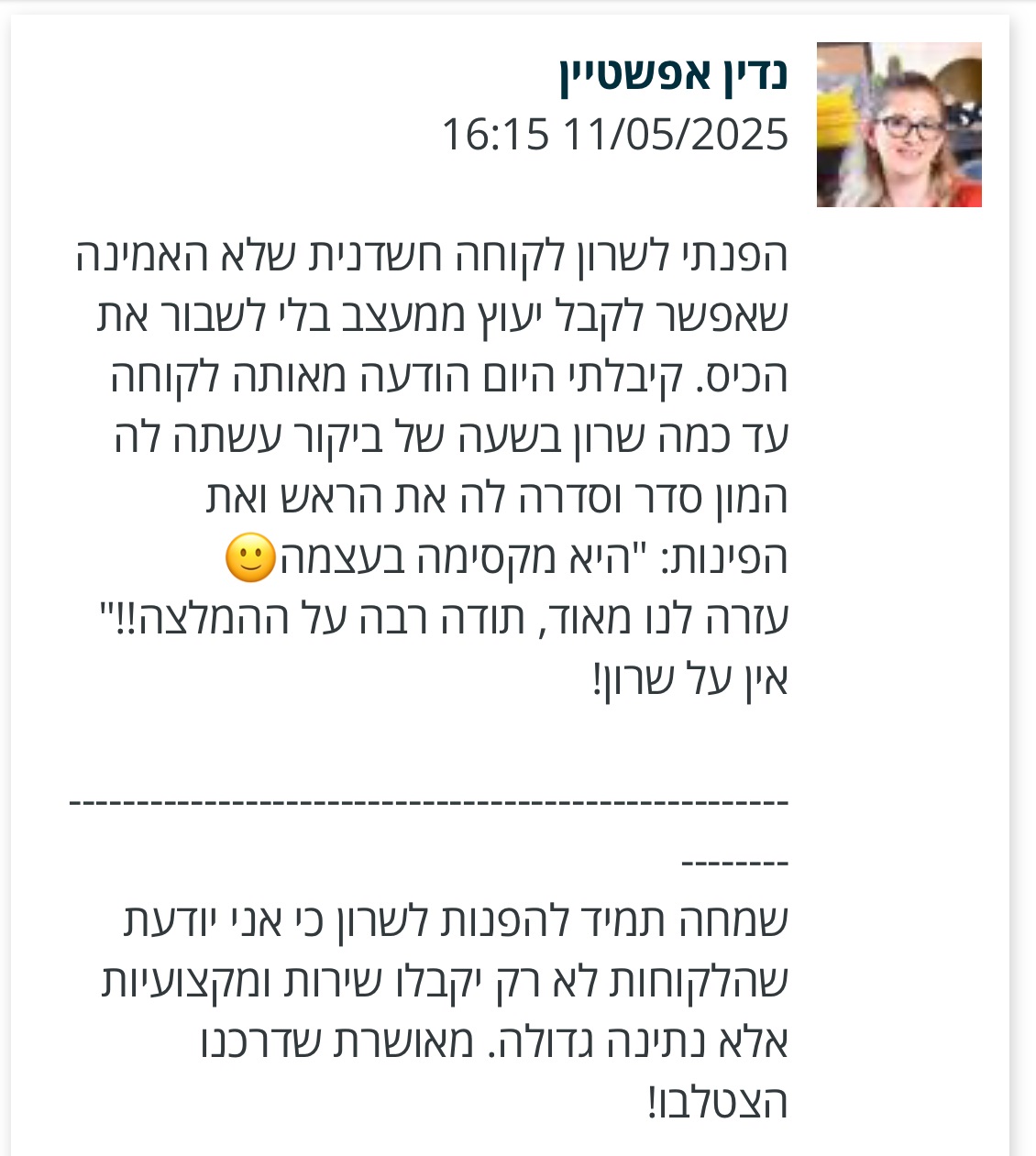The height and width of the screenshot is (1156, 1036).
Task: Open the profile photo of נדין אפשטיין
Action: click(898, 125)
